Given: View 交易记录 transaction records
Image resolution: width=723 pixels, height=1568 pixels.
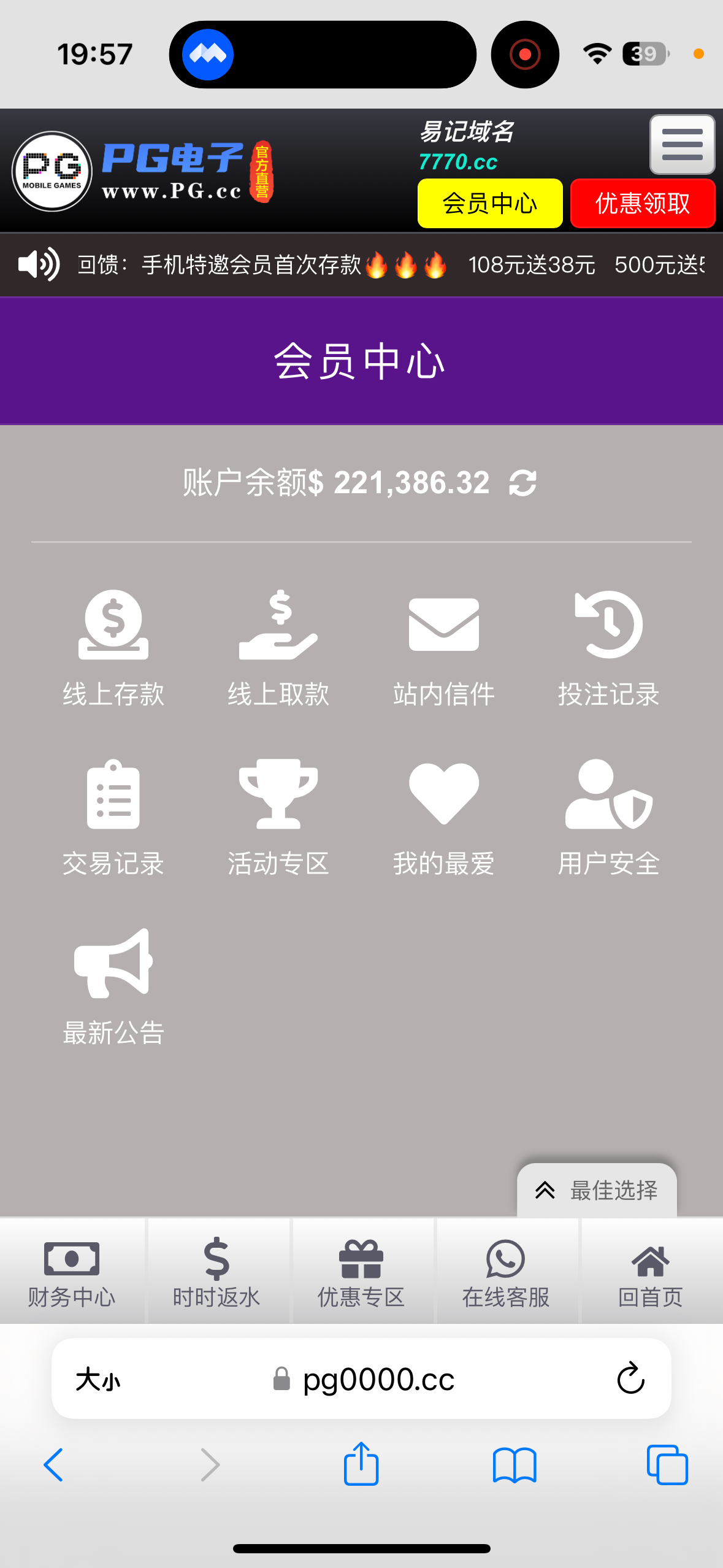Looking at the screenshot, I should pos(113,817).
